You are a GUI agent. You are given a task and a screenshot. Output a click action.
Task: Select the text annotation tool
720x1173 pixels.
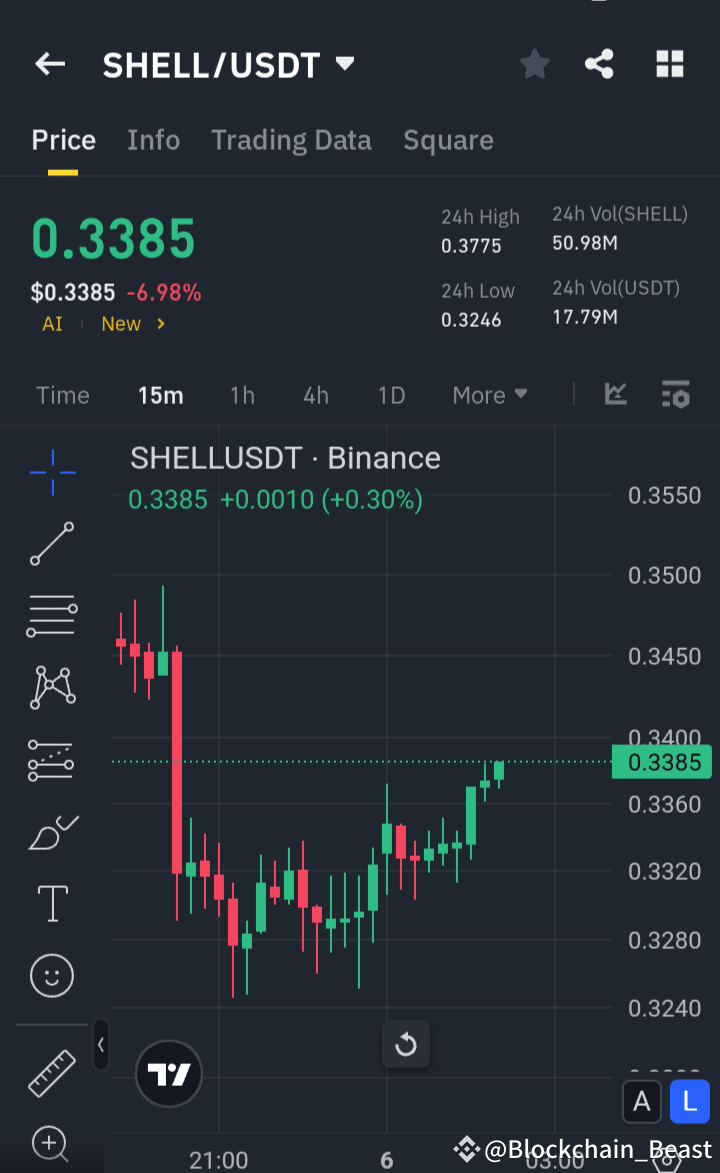[51, 903]
